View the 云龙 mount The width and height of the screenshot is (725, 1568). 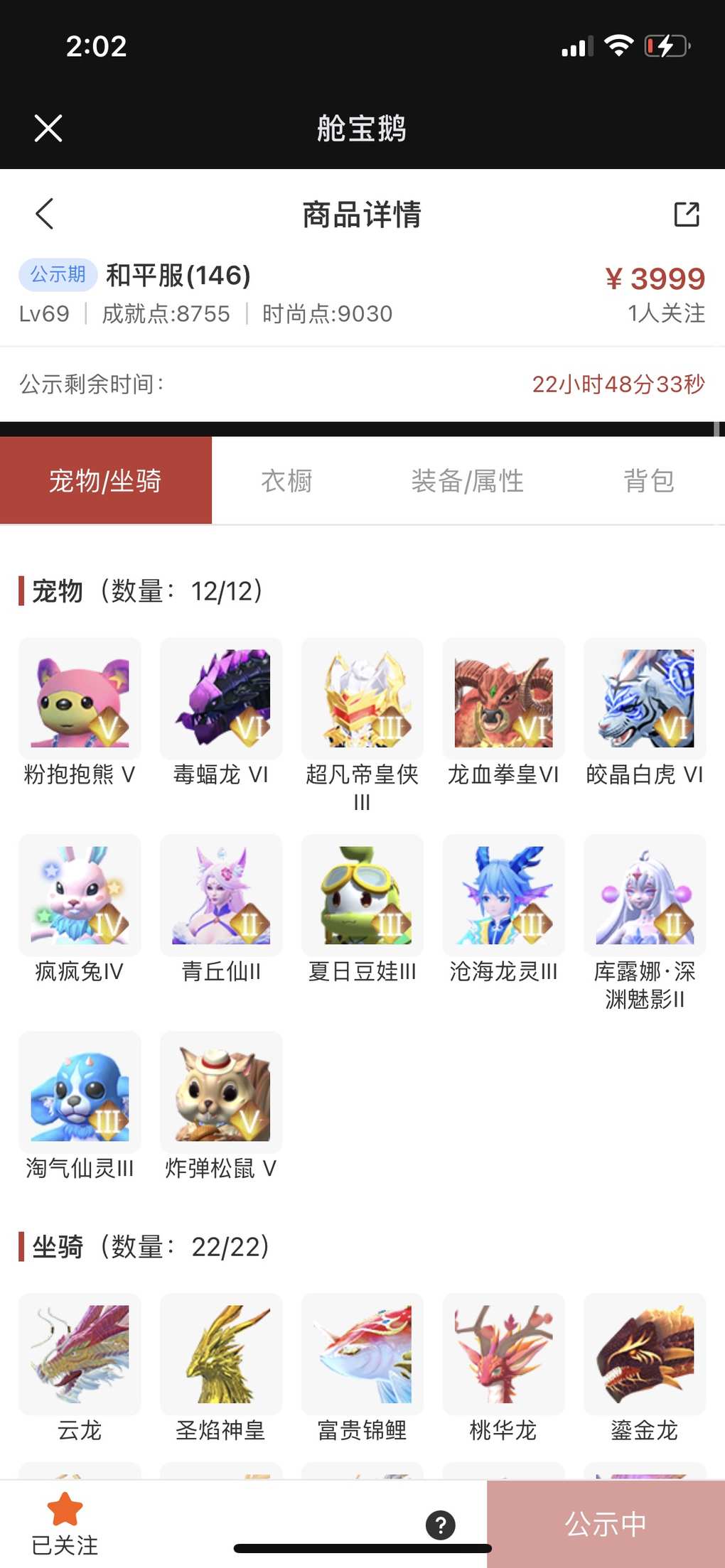pyautogui.click(x=80, y=1354)
